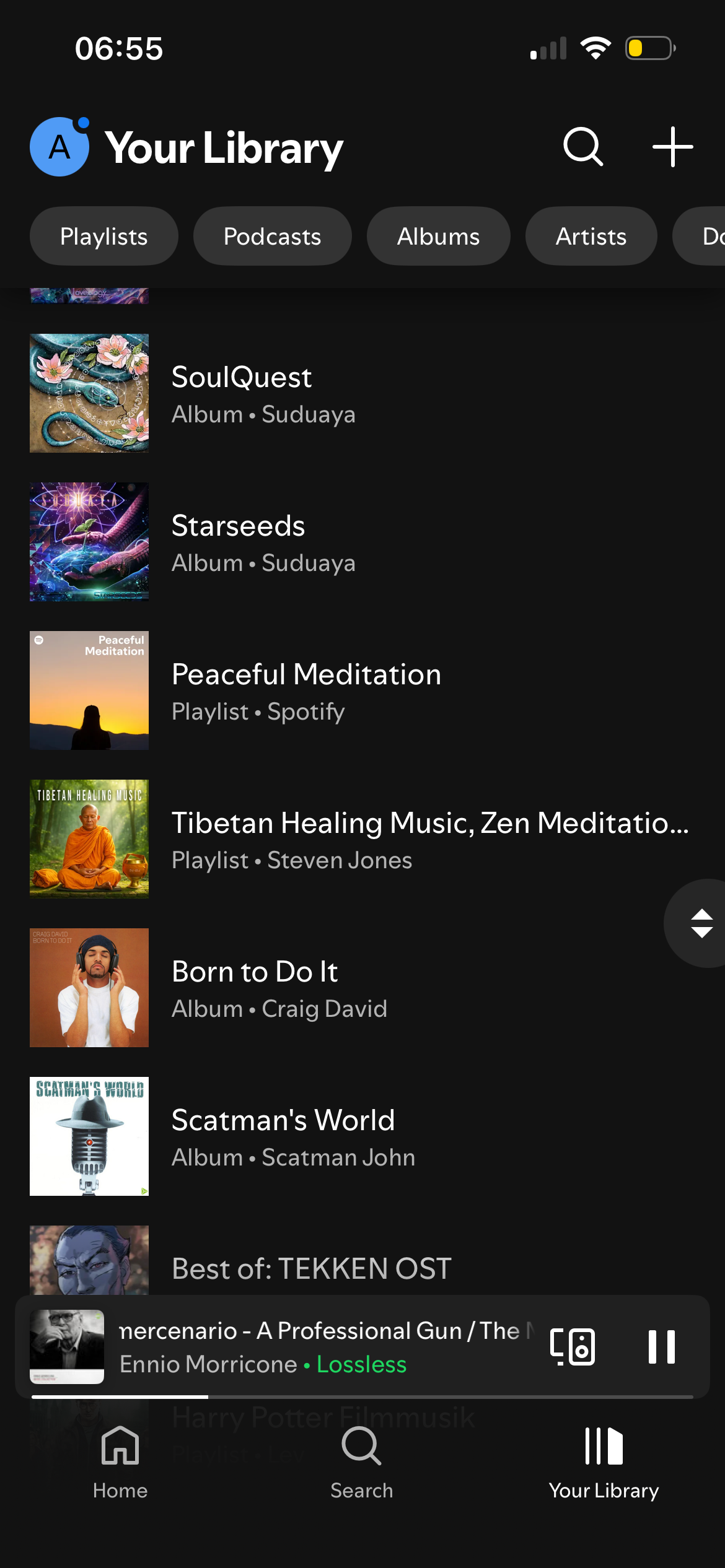Open the profile avatar

click(59, 147)
